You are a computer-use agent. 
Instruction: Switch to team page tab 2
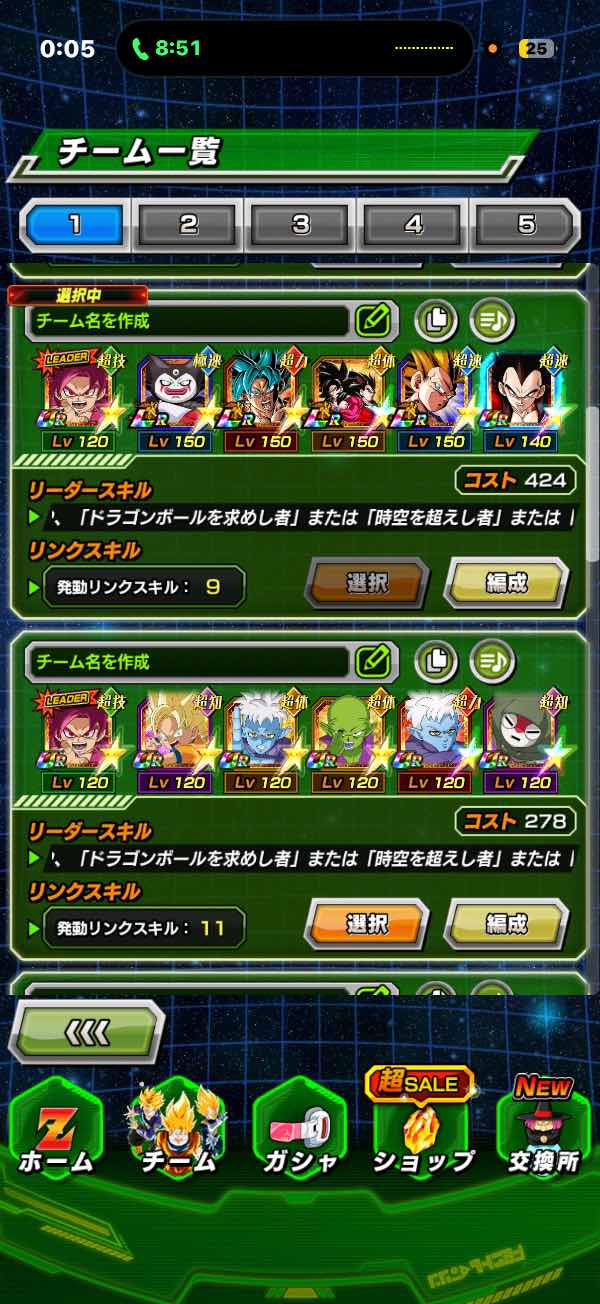point(187,226)
